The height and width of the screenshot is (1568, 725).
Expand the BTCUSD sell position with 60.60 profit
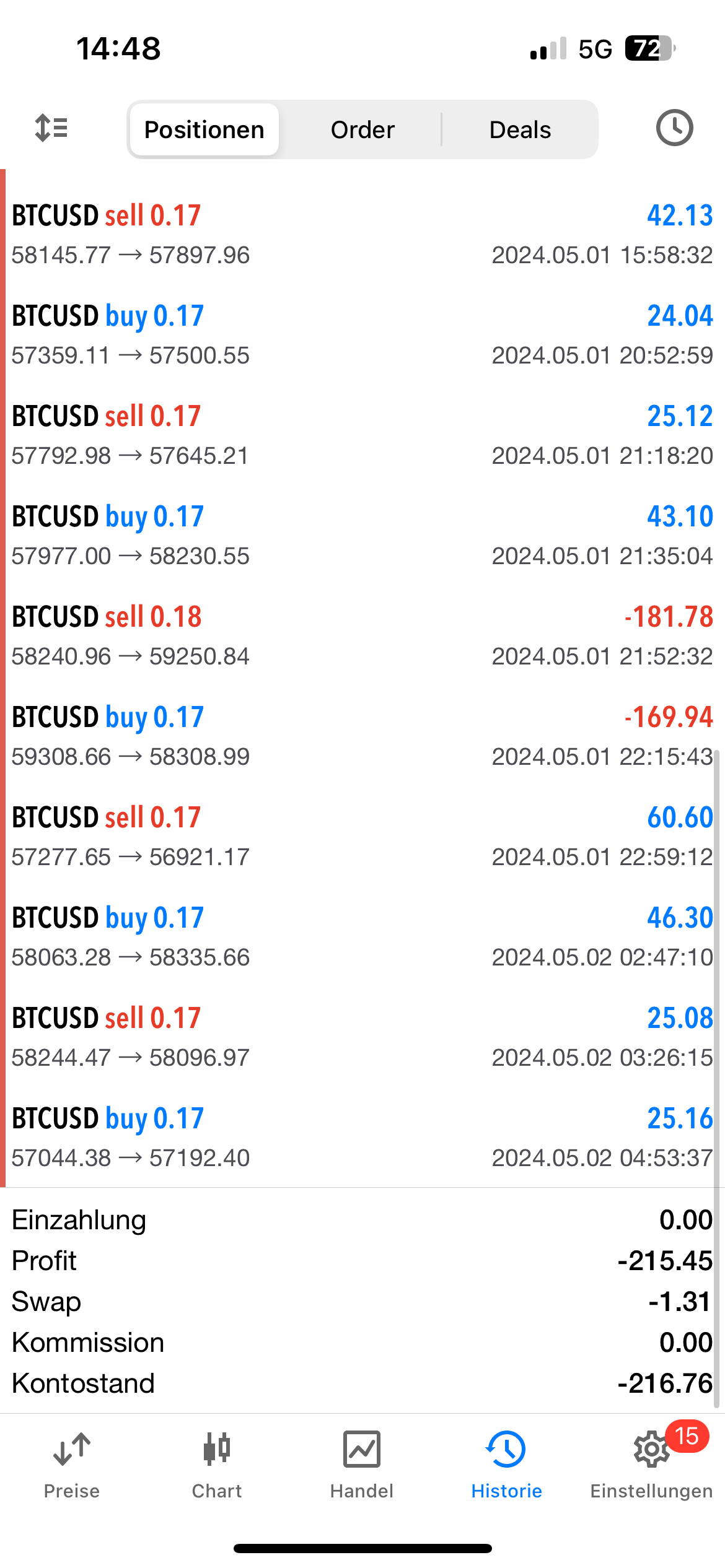coord(362,836)
